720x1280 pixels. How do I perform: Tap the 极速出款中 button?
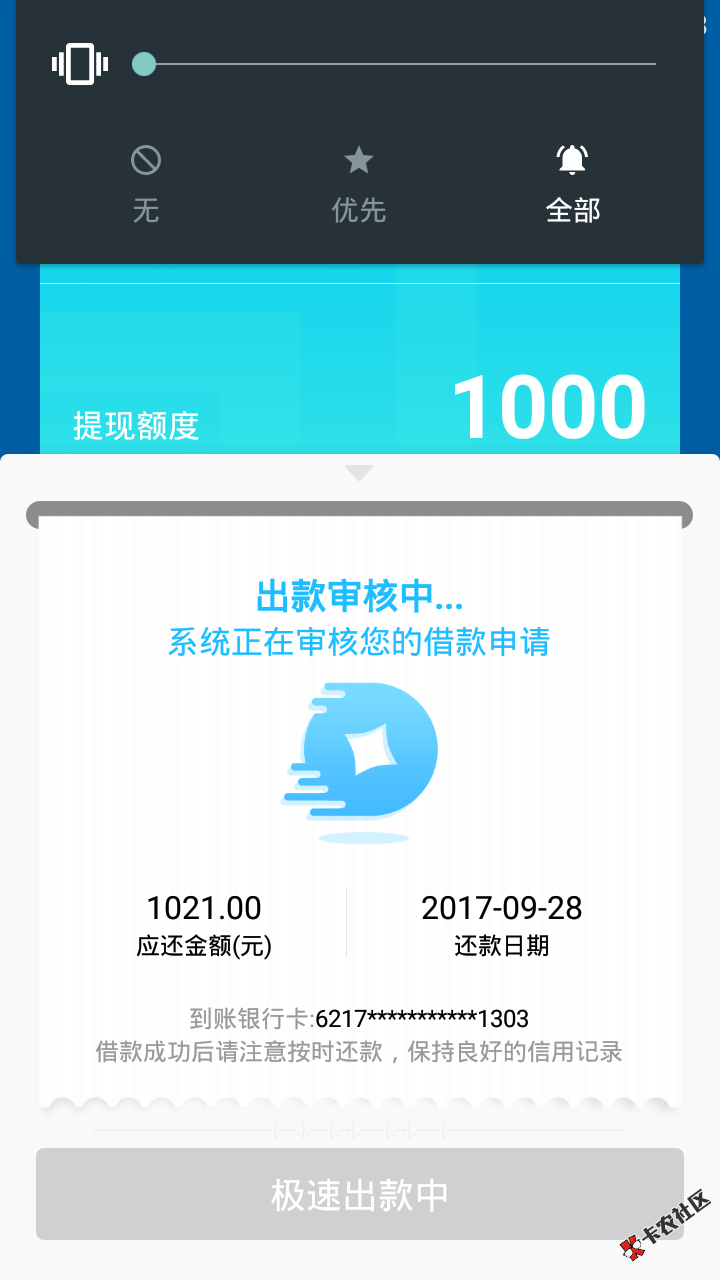[x=360, y=1194]
